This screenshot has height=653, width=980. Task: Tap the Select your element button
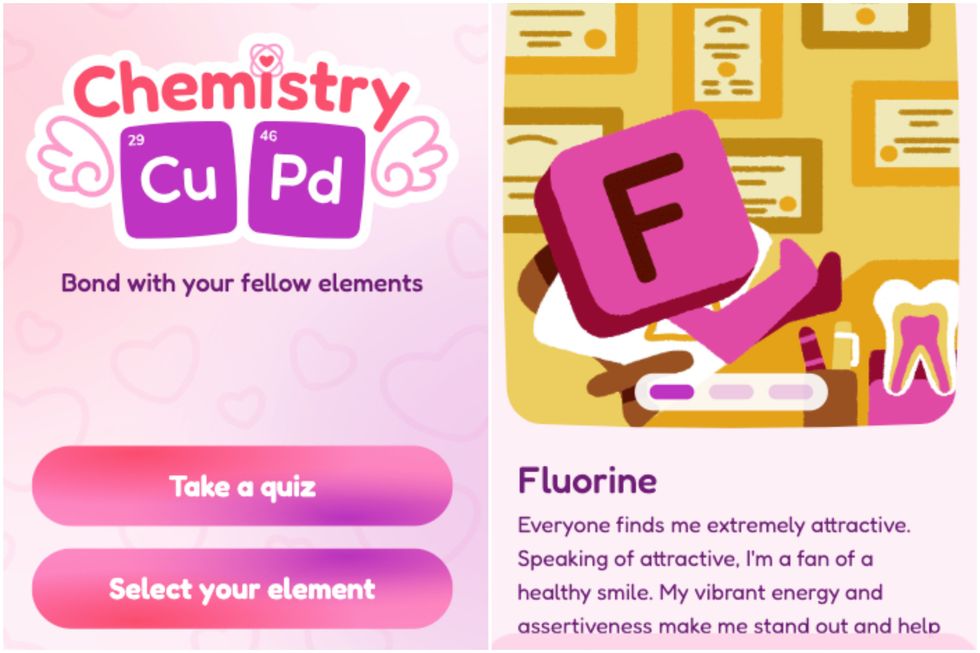[242, 588]
